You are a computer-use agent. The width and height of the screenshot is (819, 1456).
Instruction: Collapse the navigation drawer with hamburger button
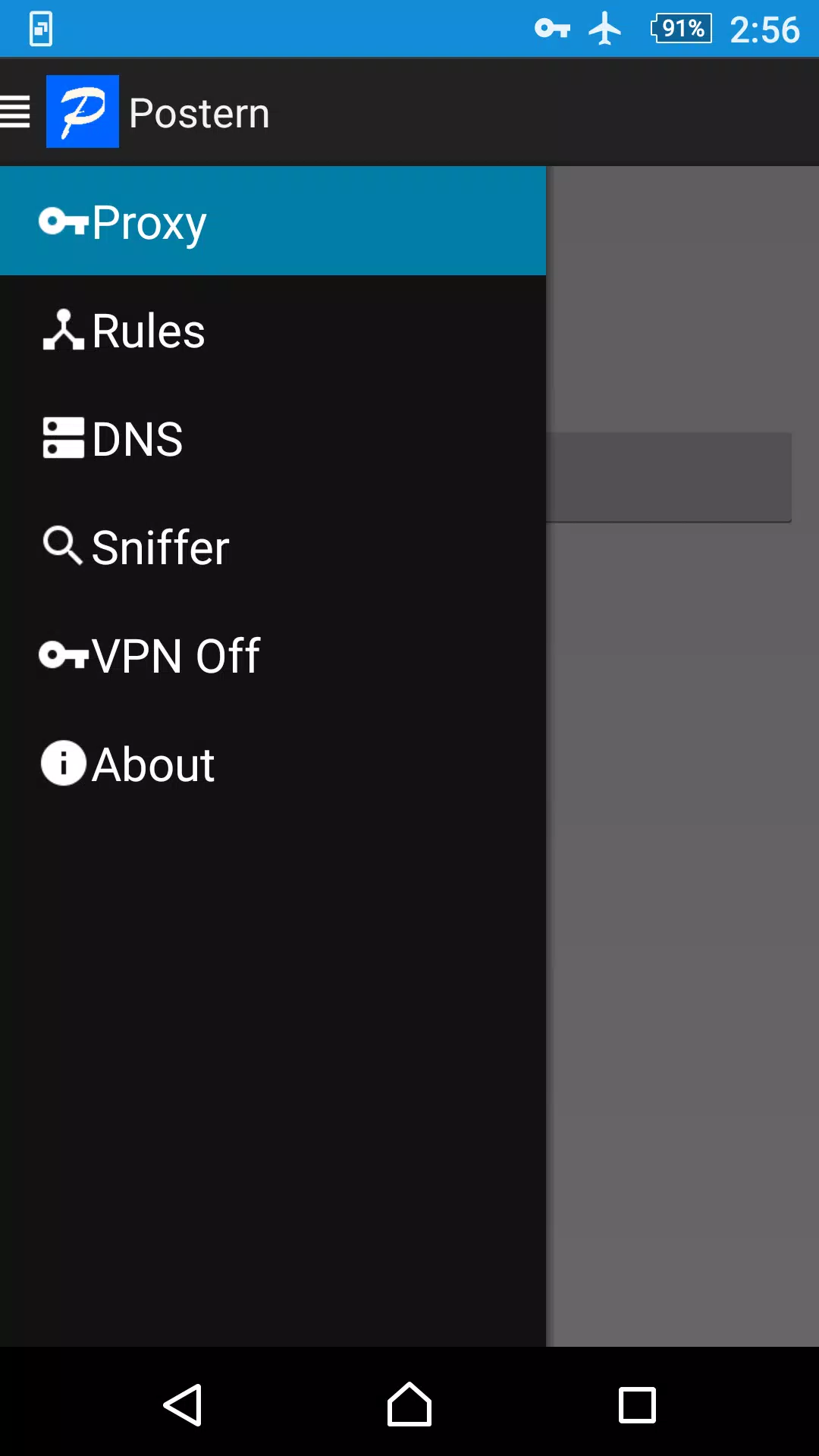coord(16,112)
